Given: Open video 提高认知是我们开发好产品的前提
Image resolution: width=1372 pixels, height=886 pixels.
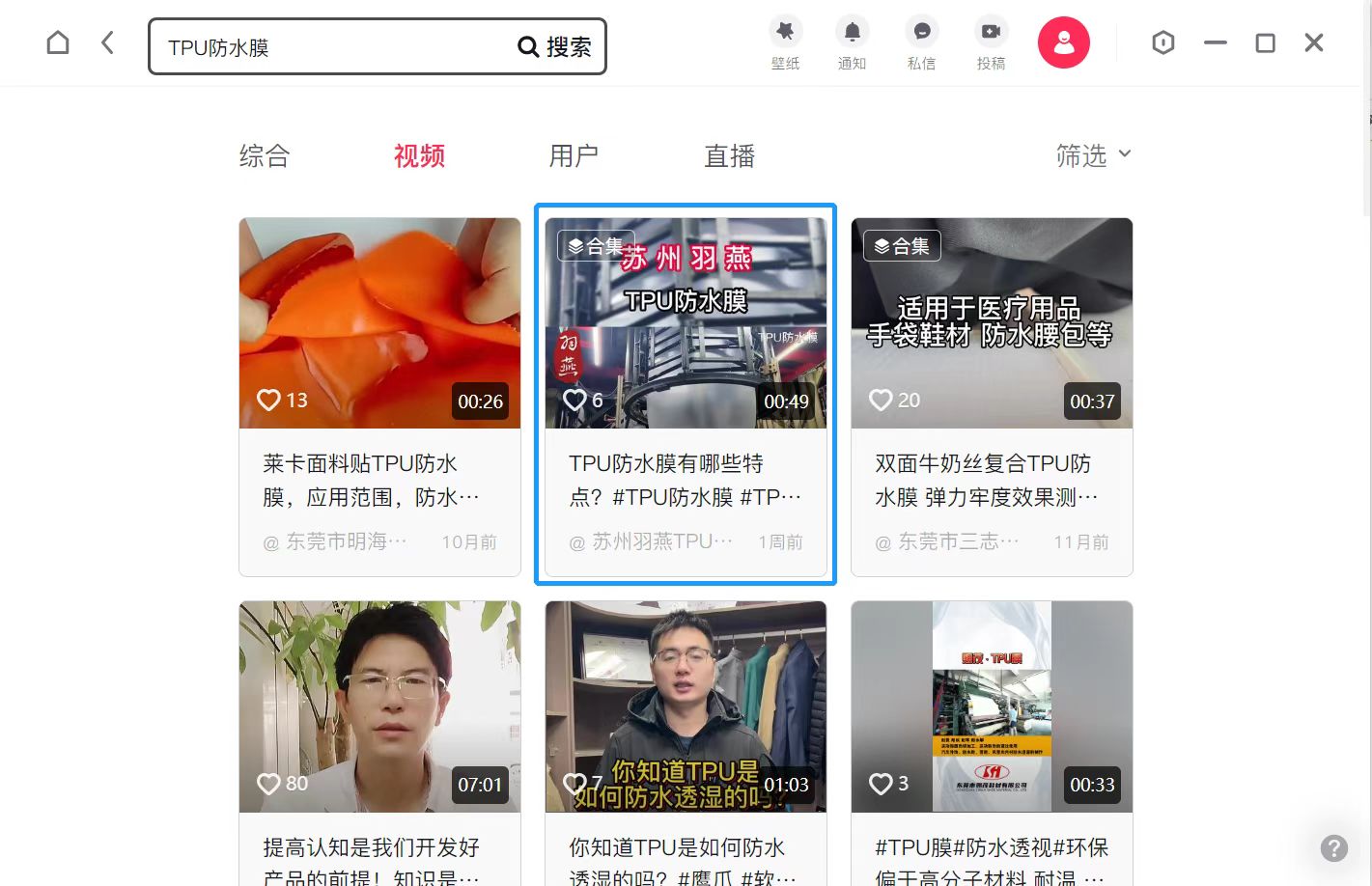Looking at the screenshot, I should 379,706.
